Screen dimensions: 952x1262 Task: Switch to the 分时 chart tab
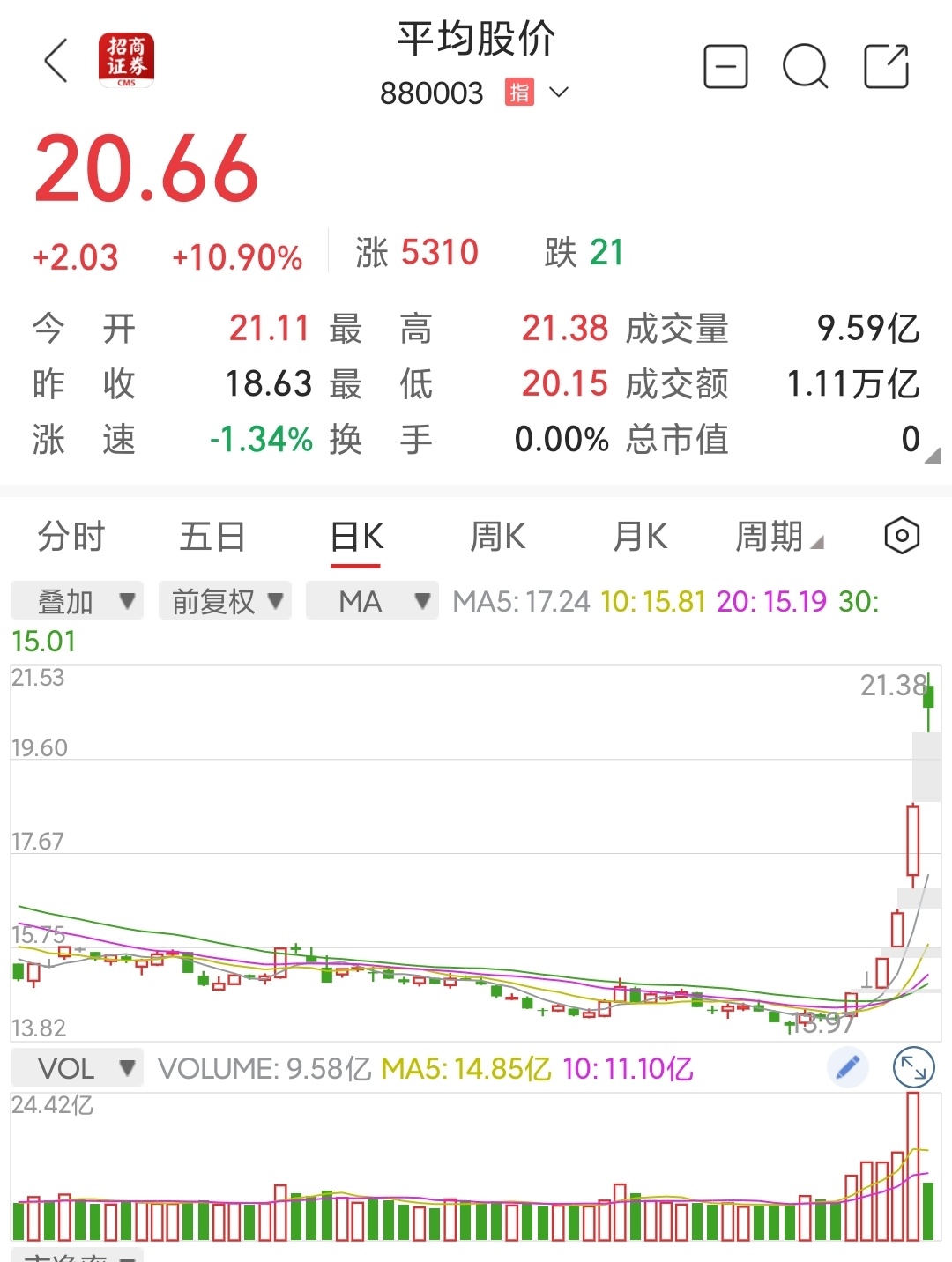tap(71, 536)
